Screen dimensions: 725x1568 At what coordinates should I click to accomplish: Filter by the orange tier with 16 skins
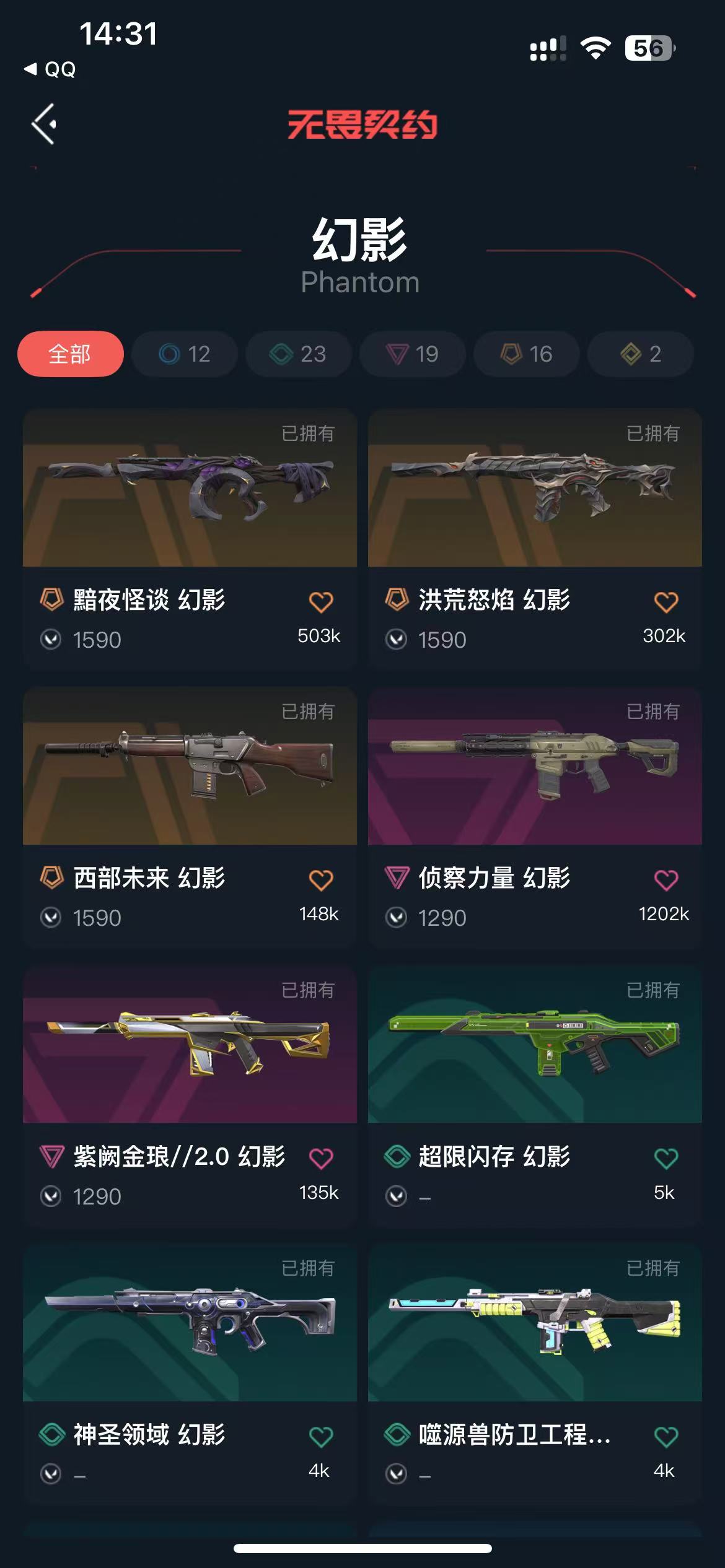pos(527,354)
